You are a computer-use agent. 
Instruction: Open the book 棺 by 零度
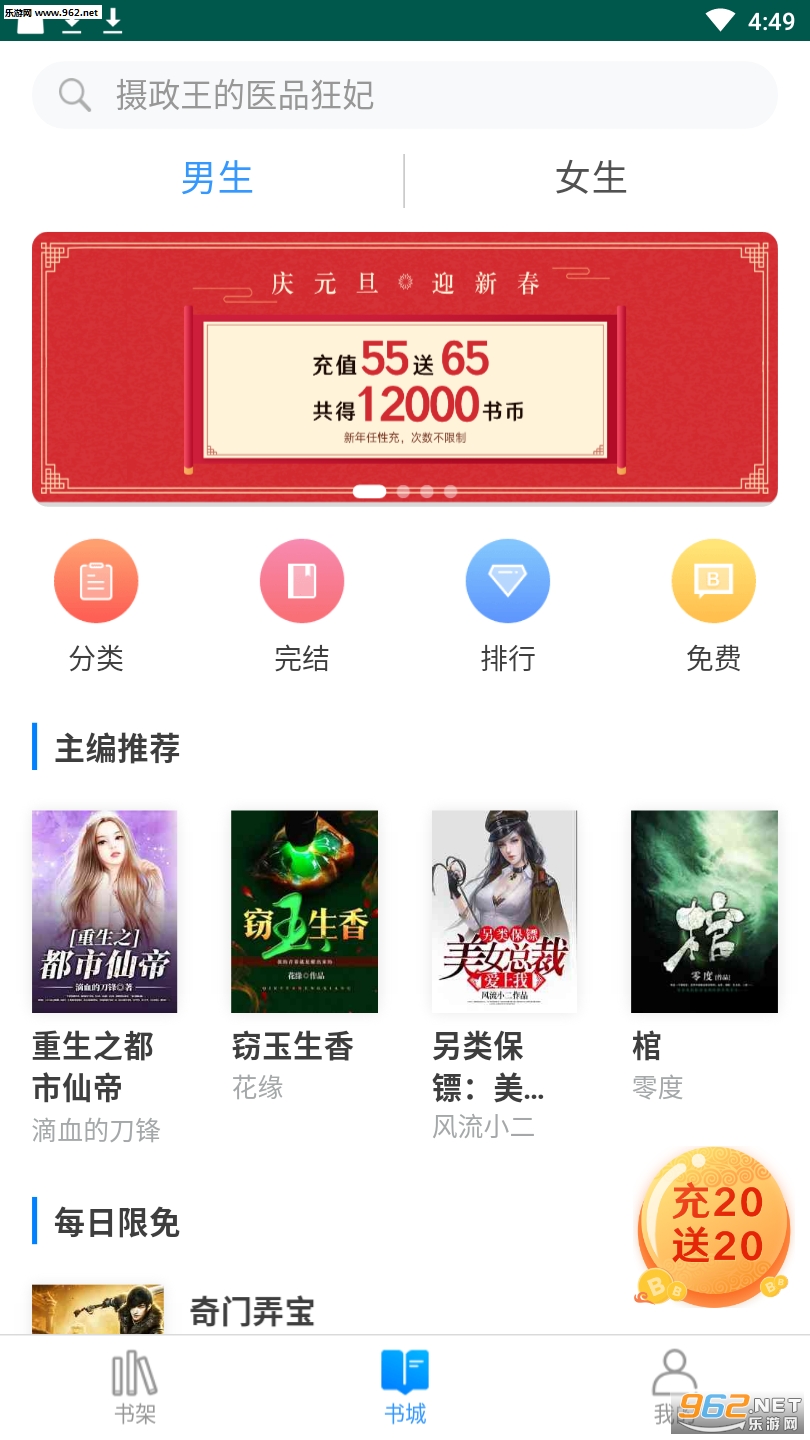704,911
